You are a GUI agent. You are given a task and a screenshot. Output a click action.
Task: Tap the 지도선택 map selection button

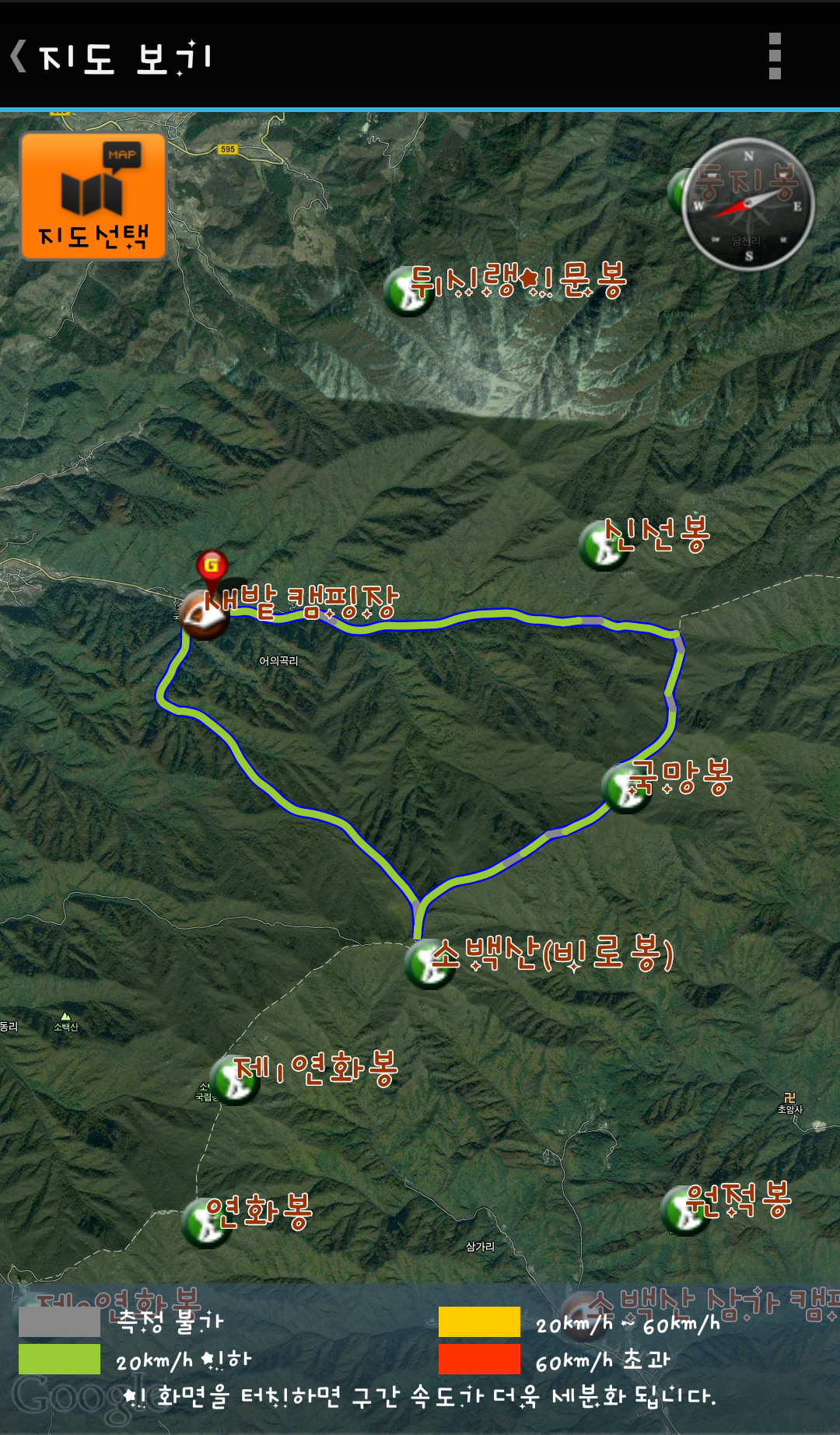(93, 196)
